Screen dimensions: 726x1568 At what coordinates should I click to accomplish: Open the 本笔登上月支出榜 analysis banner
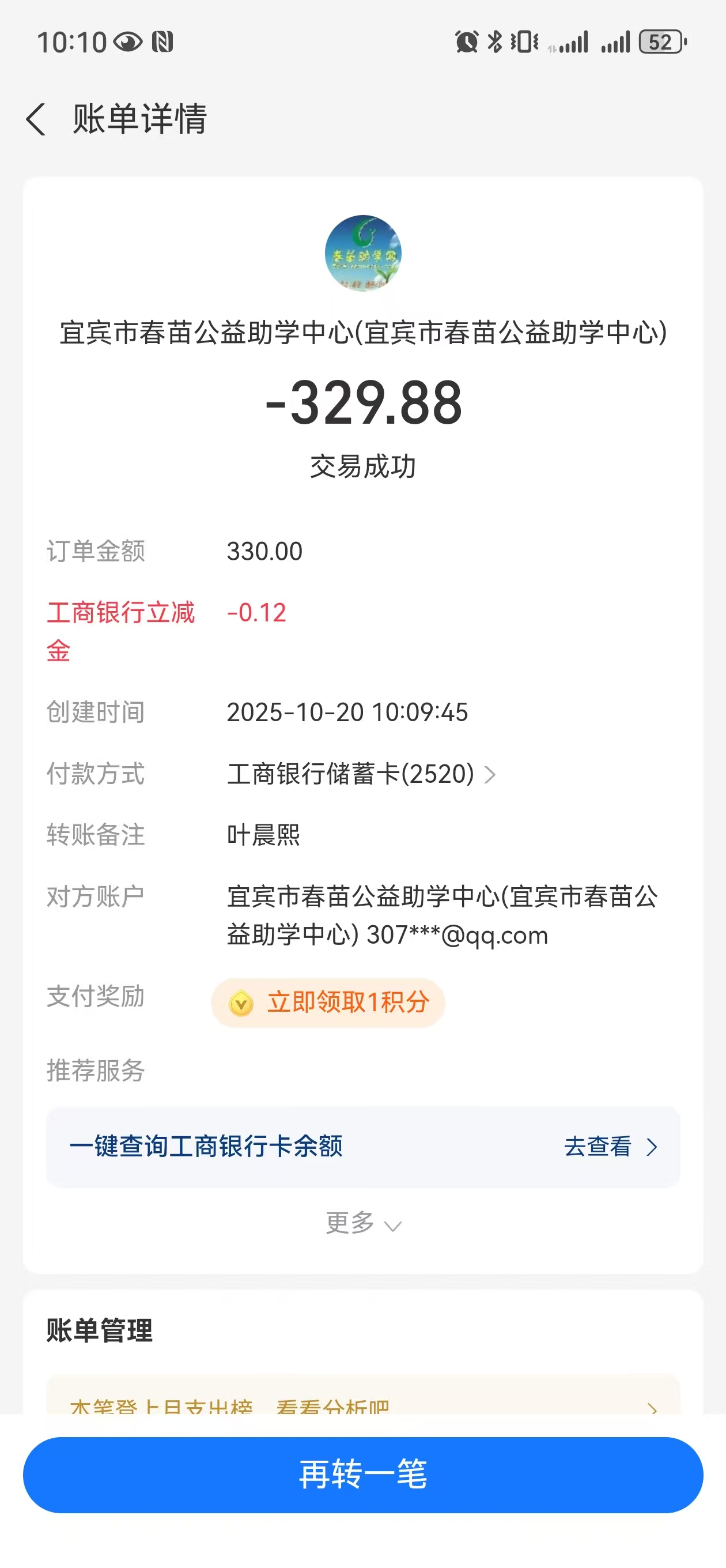coord(362,1404)
